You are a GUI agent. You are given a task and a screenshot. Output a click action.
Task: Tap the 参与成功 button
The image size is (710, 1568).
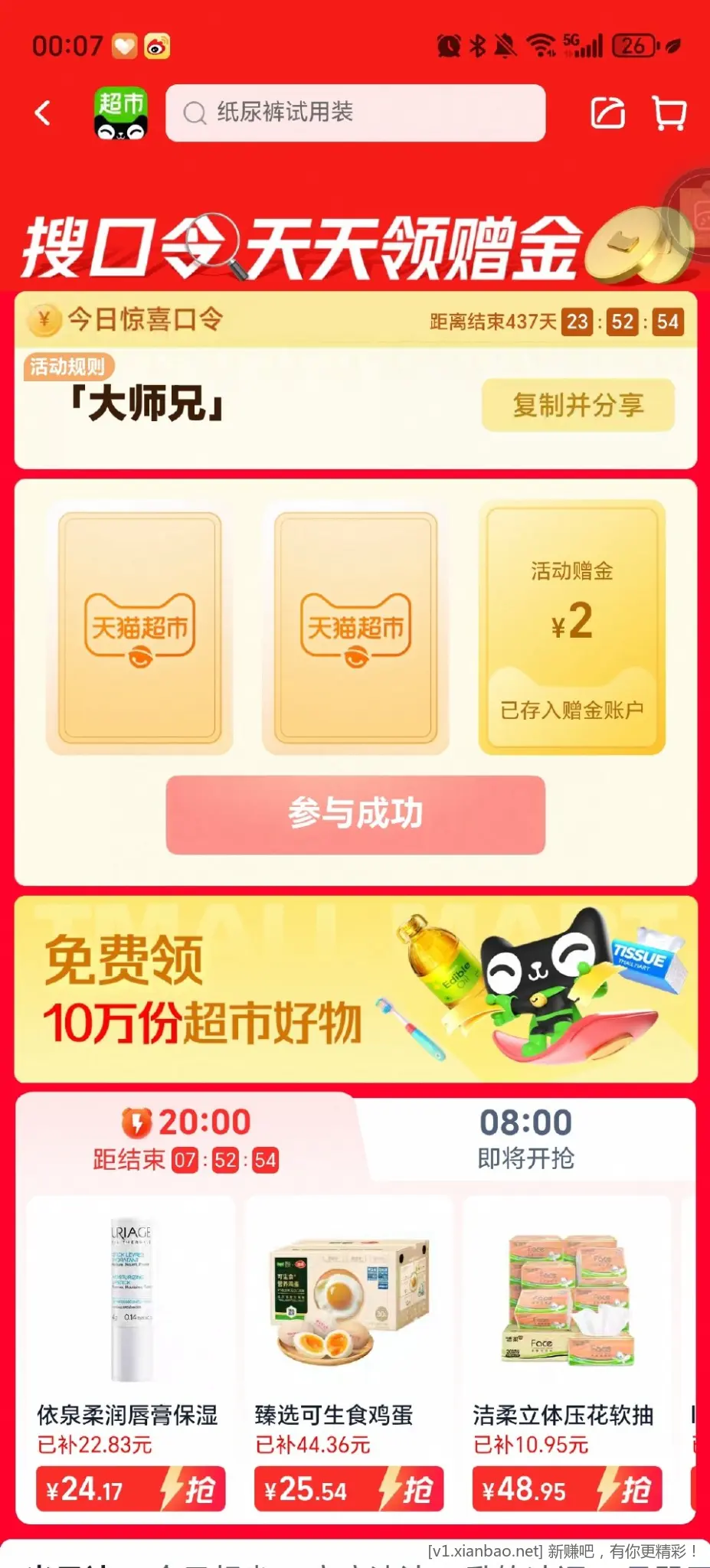point(355,814)
